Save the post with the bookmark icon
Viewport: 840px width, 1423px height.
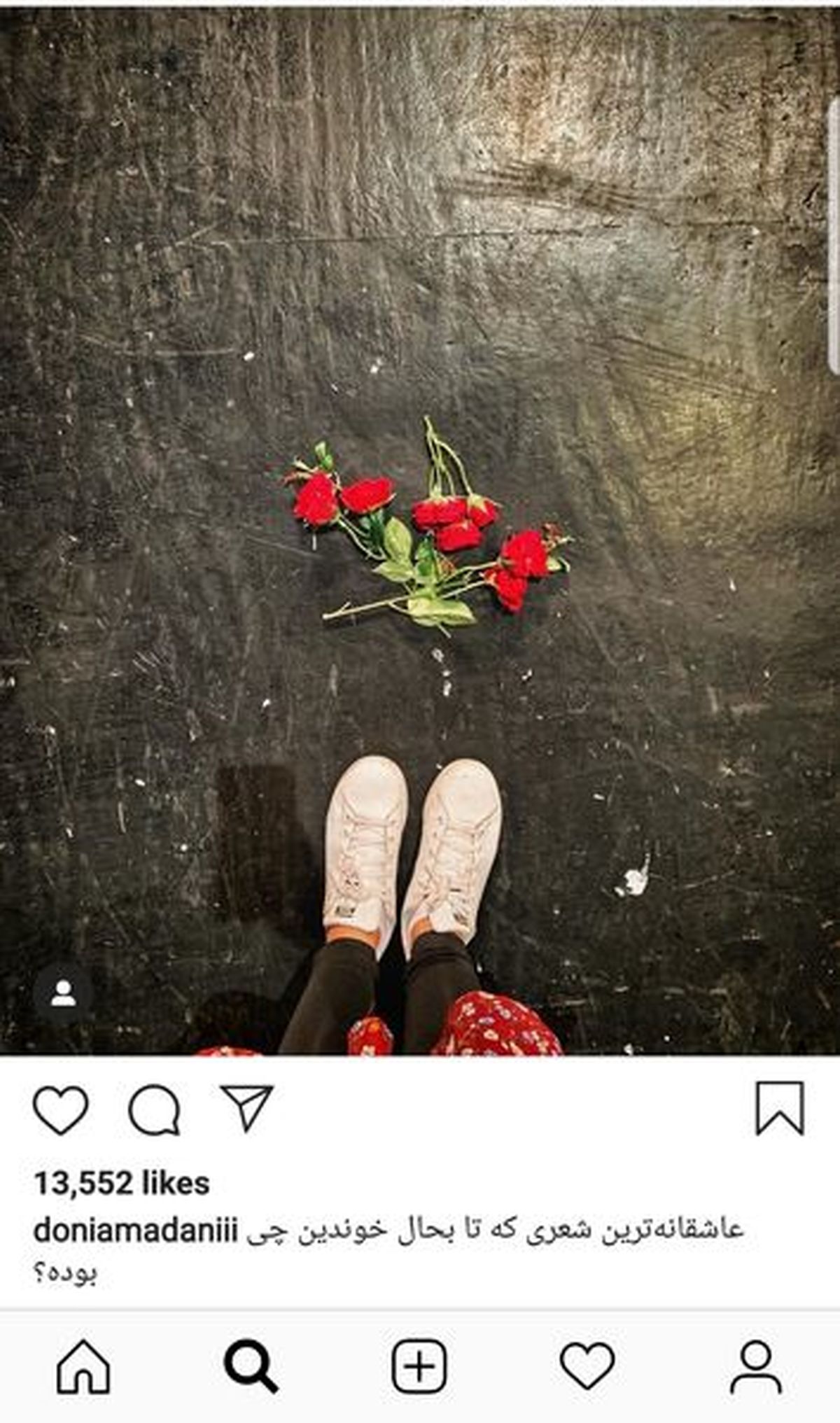pyautogui.click(x=779, y=1108)
